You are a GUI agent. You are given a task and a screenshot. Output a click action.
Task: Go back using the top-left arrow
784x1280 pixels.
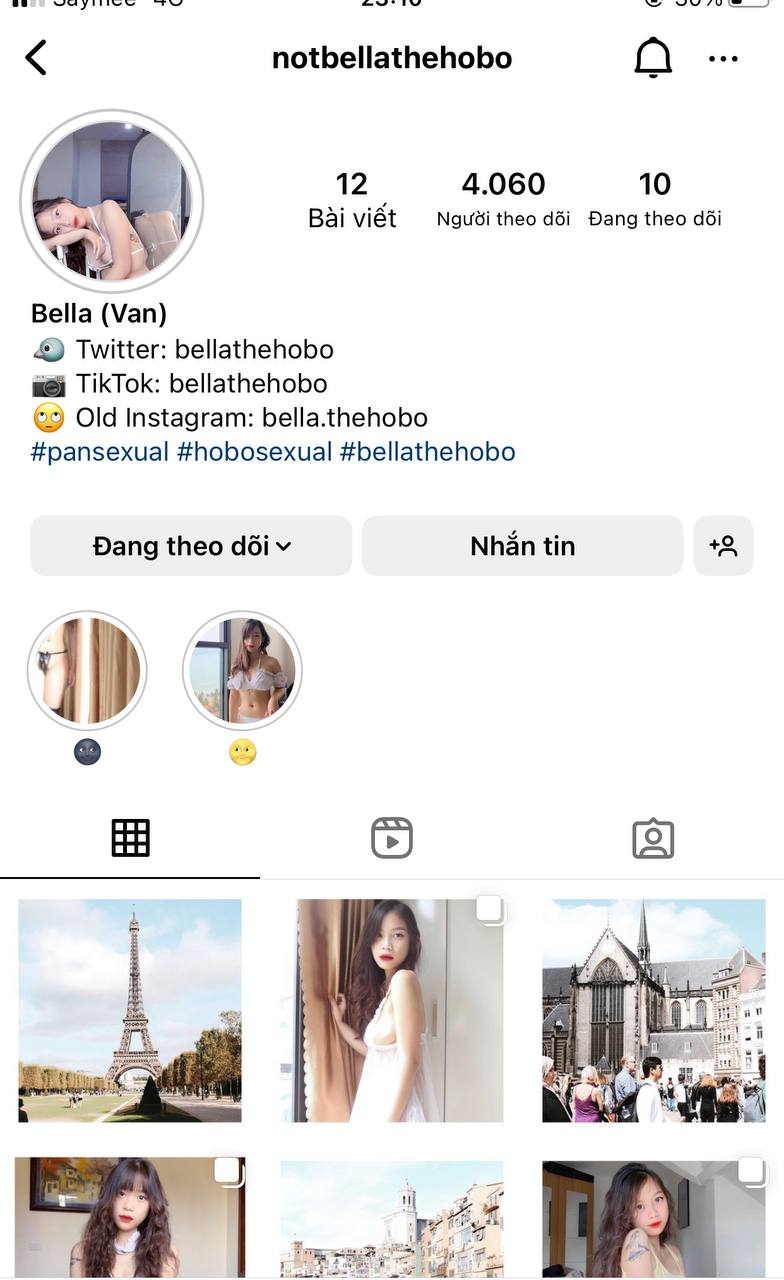(x=36, y=58)
